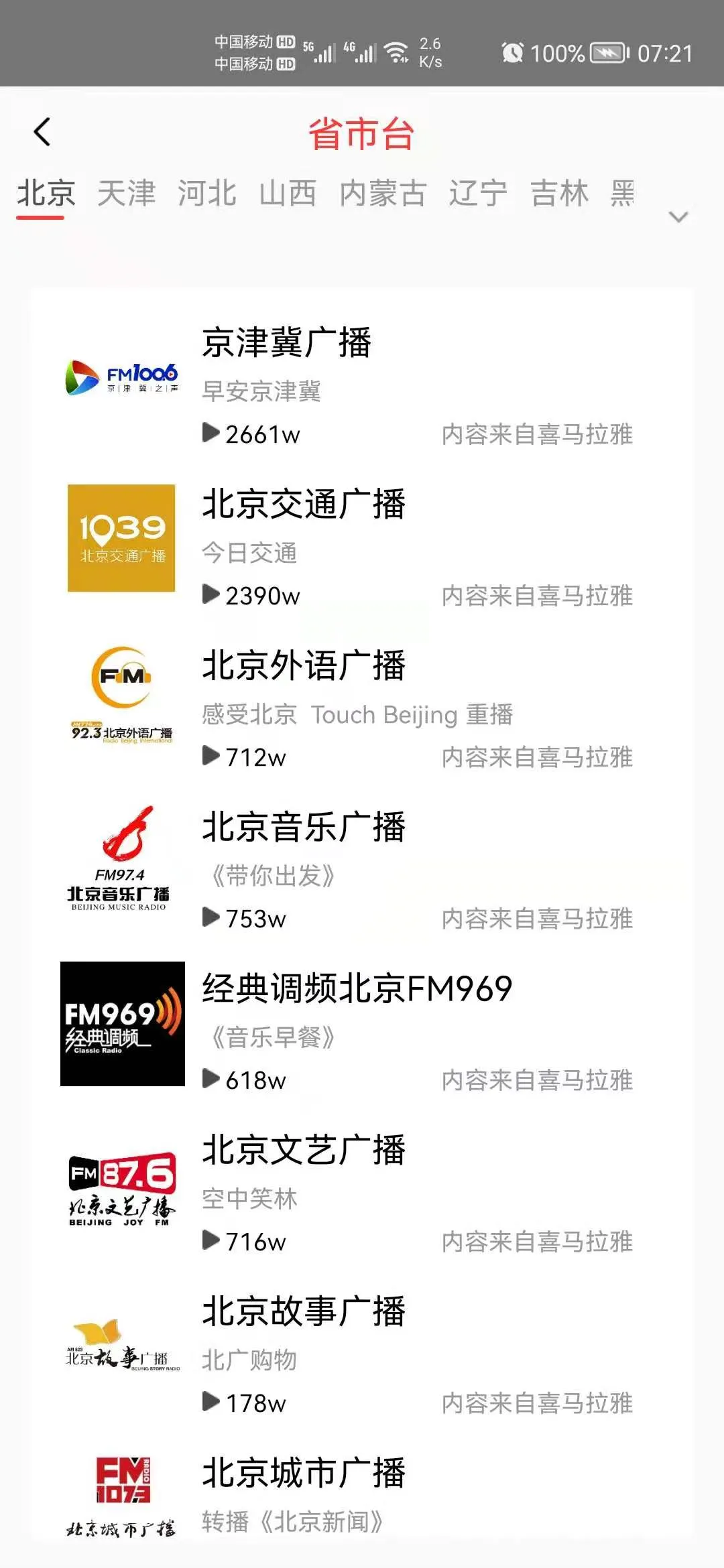The image size is (724, 1568).
Task: Open the 北京城市广播 station
Action: (x=362, y=1494)
